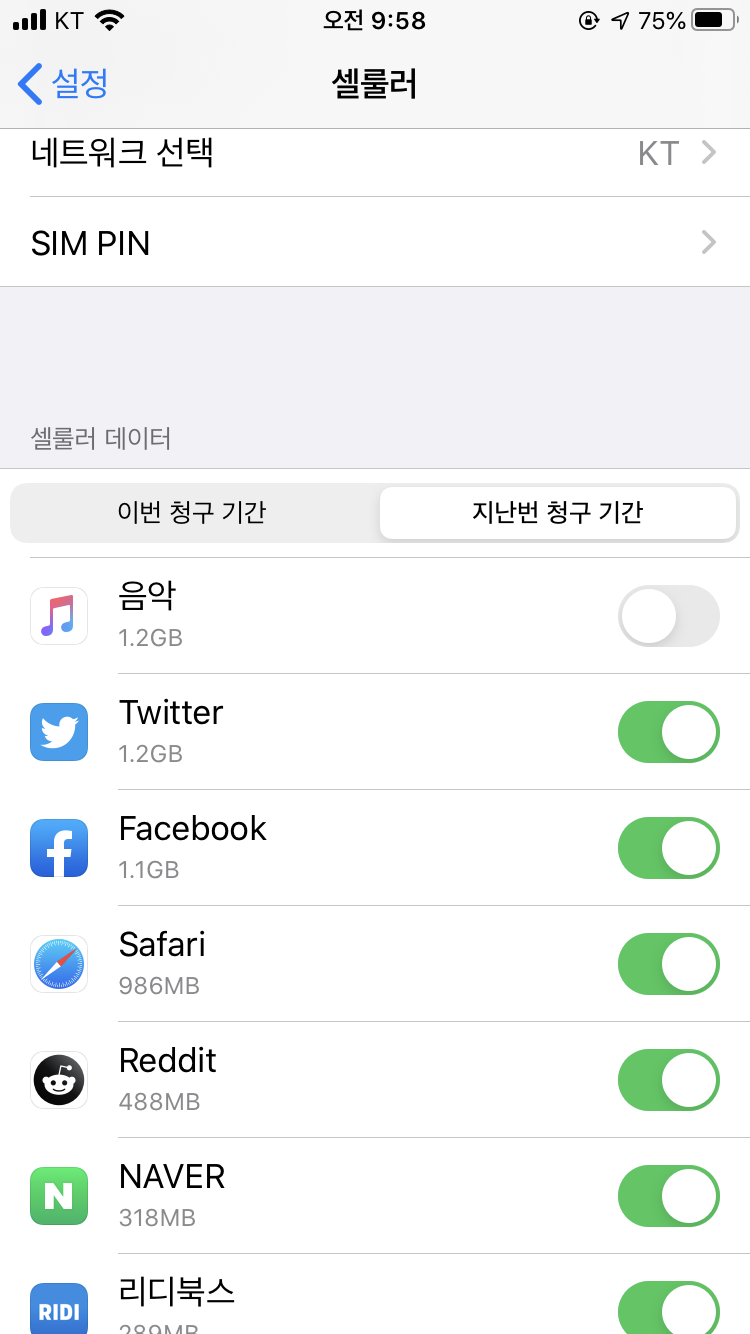This screenshot has width=750, height=1334.
Task: Open 네트워크 선택 row
Action: (x=375, y=154)
